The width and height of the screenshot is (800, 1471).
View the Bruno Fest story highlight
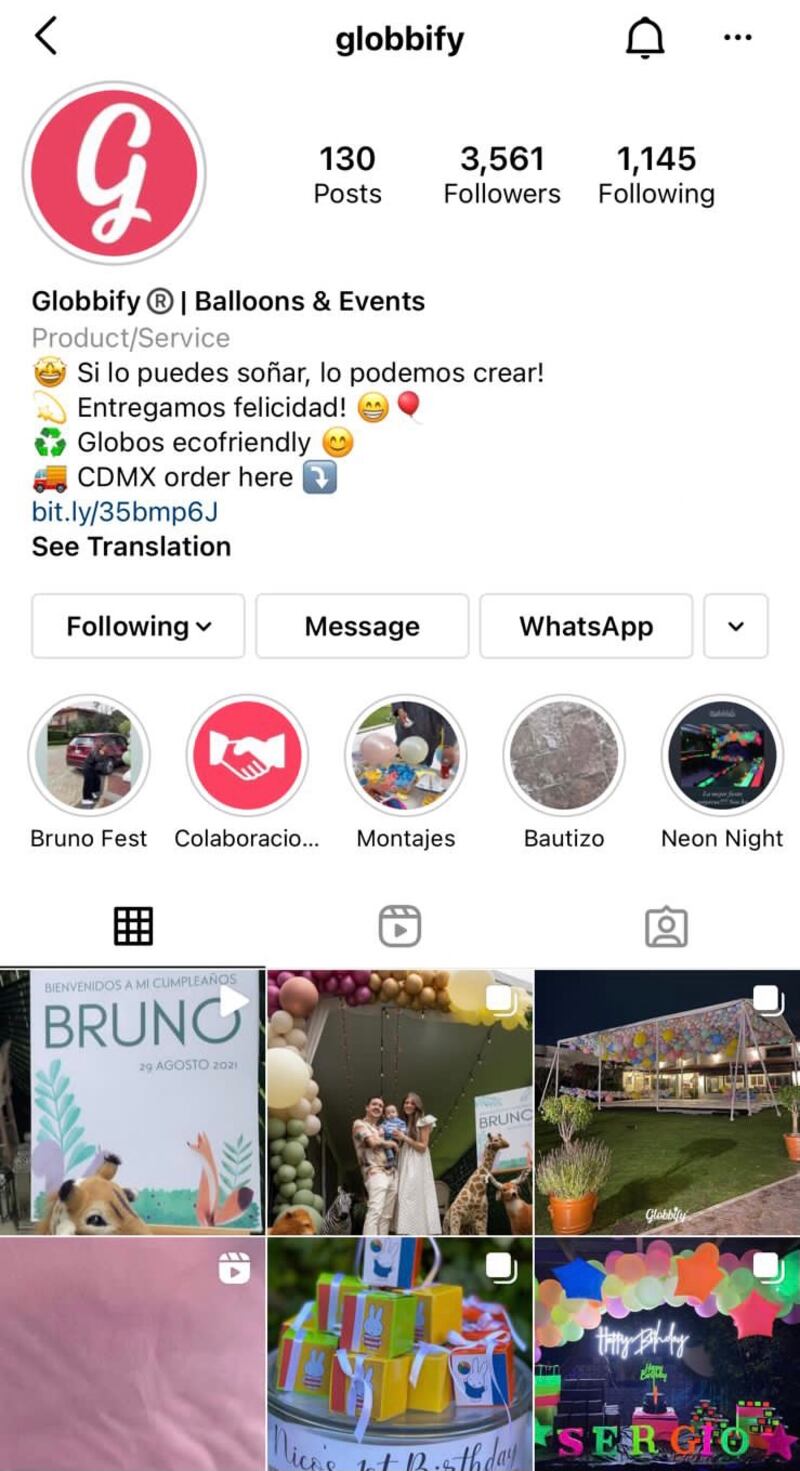tap(88, 756)
